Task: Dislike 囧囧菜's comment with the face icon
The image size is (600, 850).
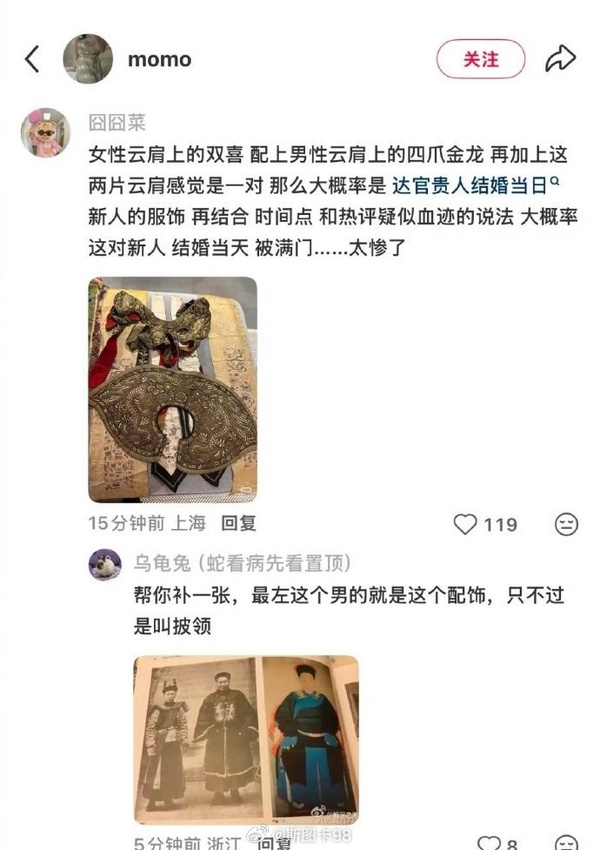Action: 566,524
